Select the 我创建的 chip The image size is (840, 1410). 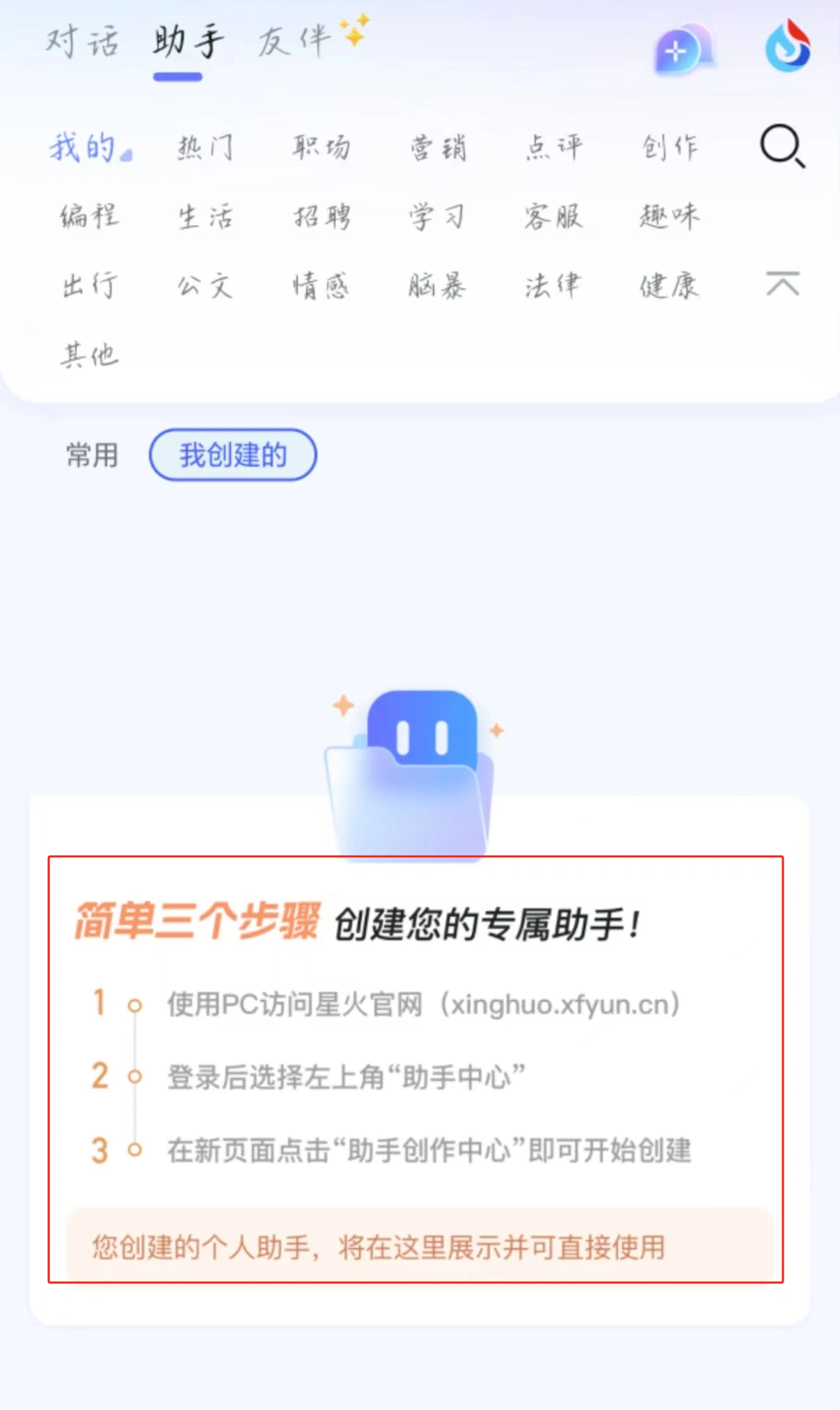[233, 455]
